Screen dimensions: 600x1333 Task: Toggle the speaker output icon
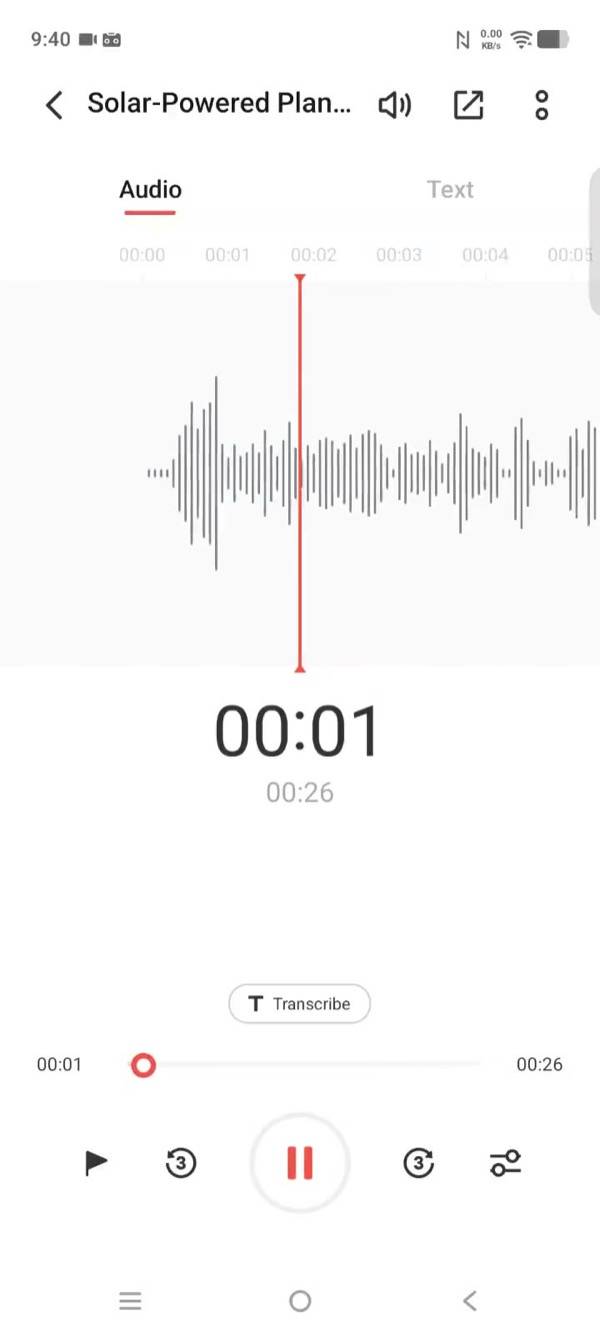pyautogui.click(x=395, y=105)
